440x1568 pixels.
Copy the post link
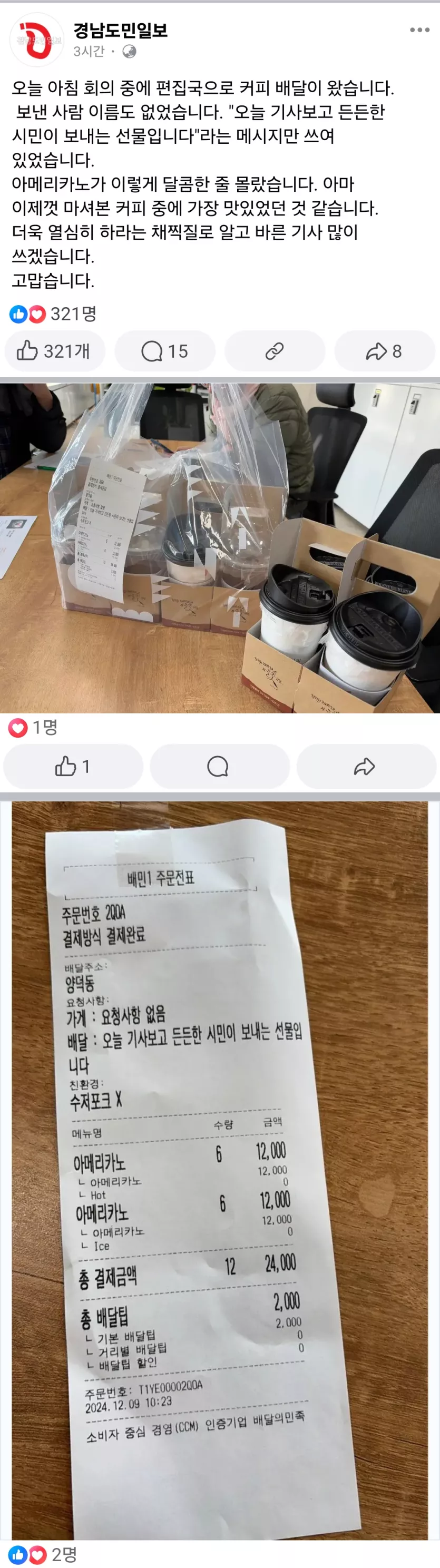(275, 351)
